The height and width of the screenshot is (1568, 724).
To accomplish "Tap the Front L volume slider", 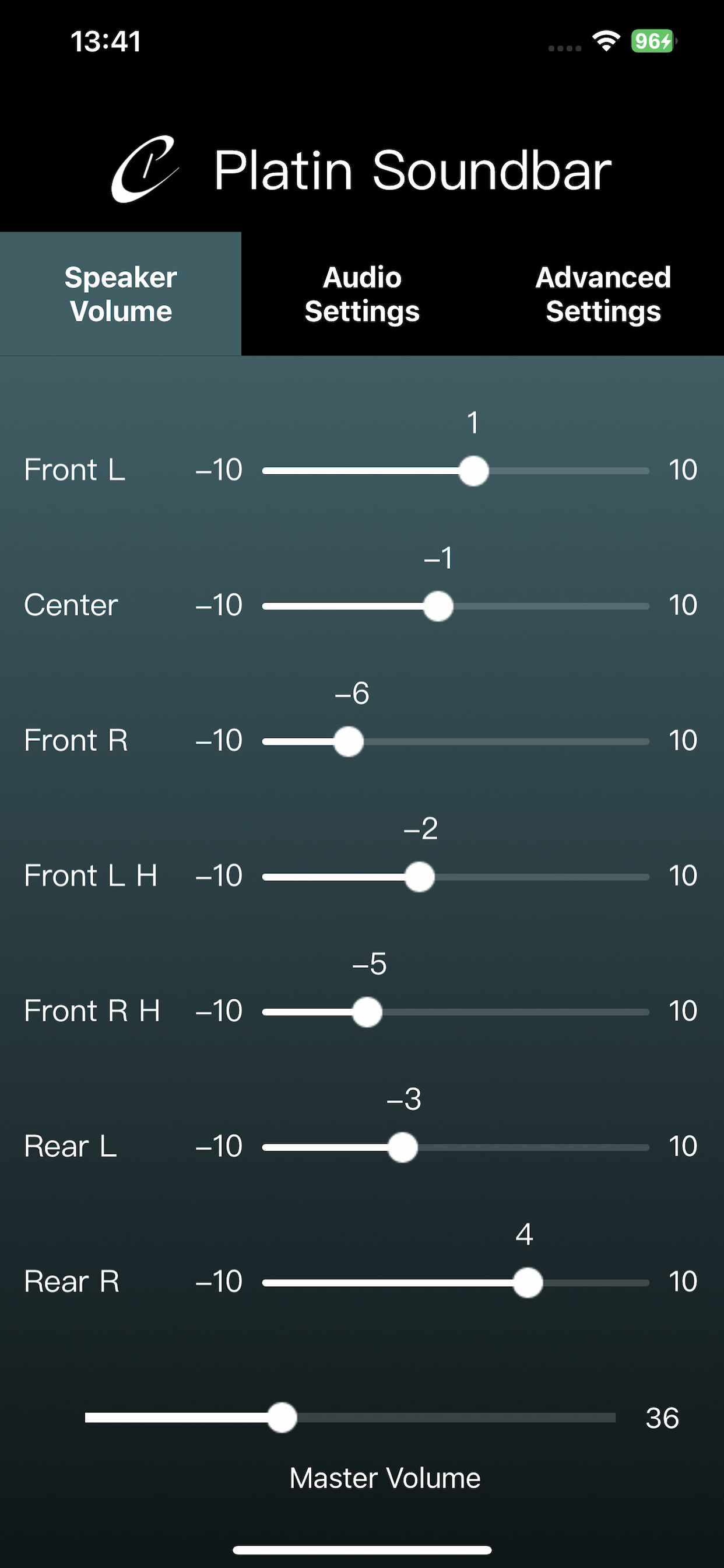I will [x=456, y=471].
